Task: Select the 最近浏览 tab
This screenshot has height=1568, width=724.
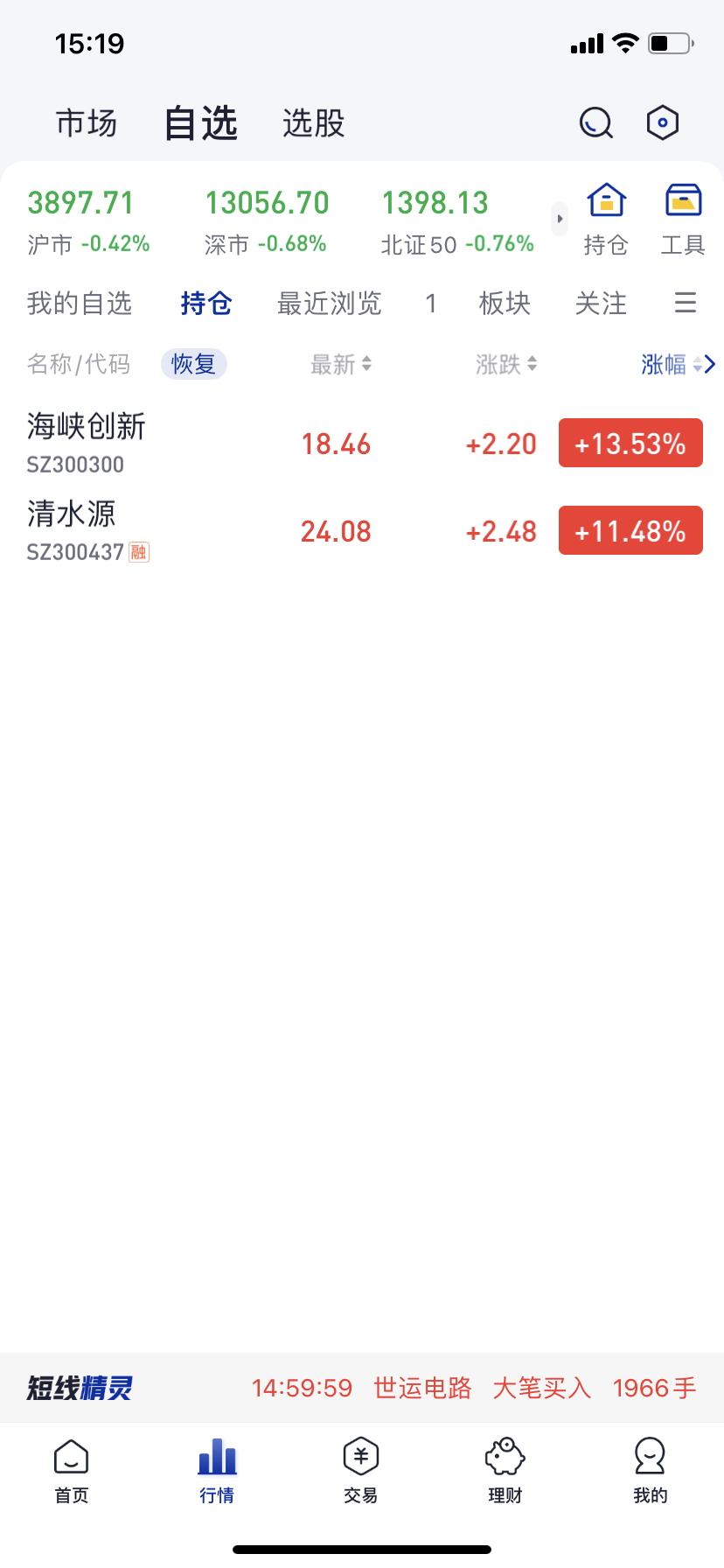Action: click(330, 304)
